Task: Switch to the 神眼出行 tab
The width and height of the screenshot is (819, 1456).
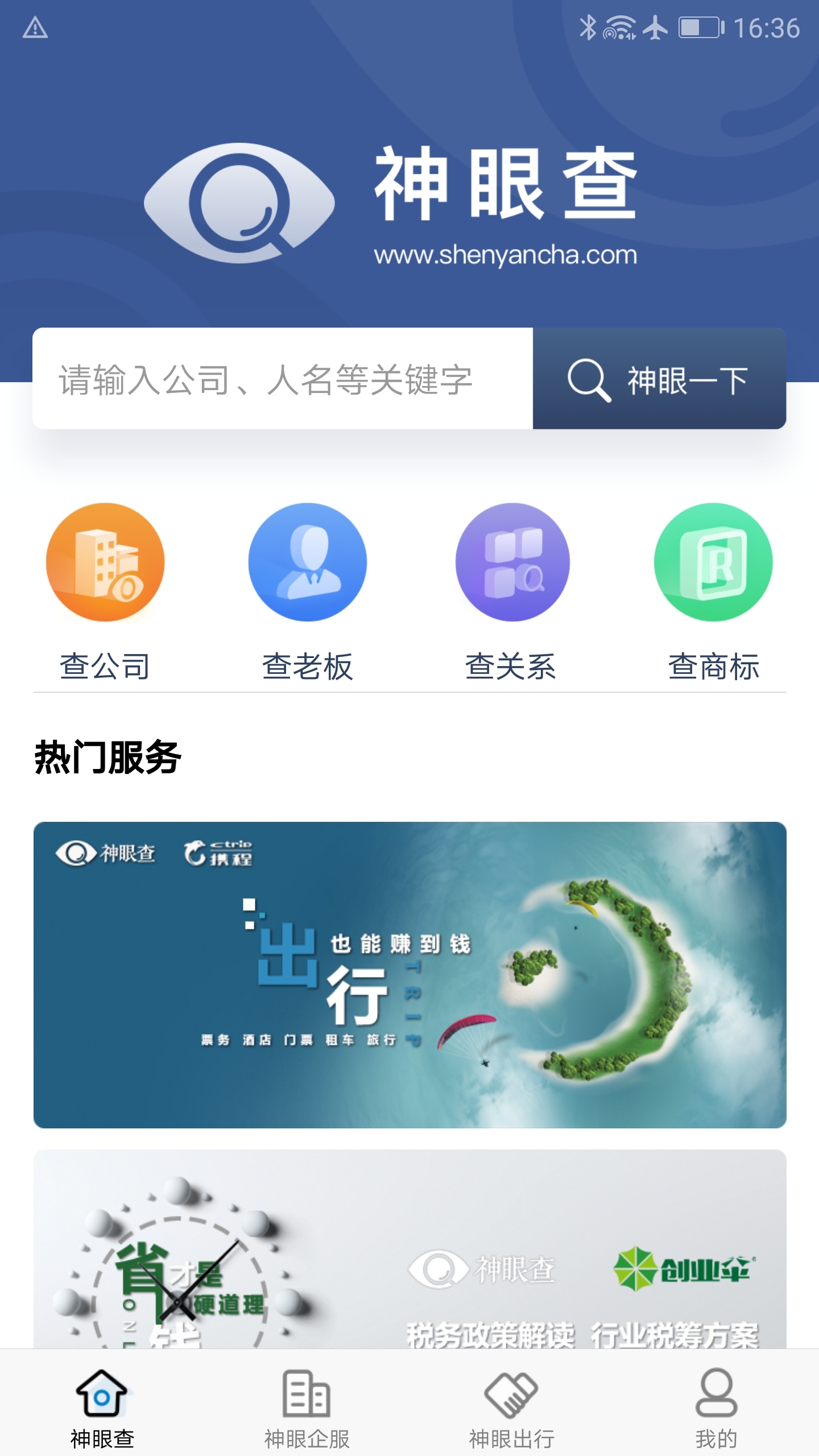Action: pos(511,1407)
